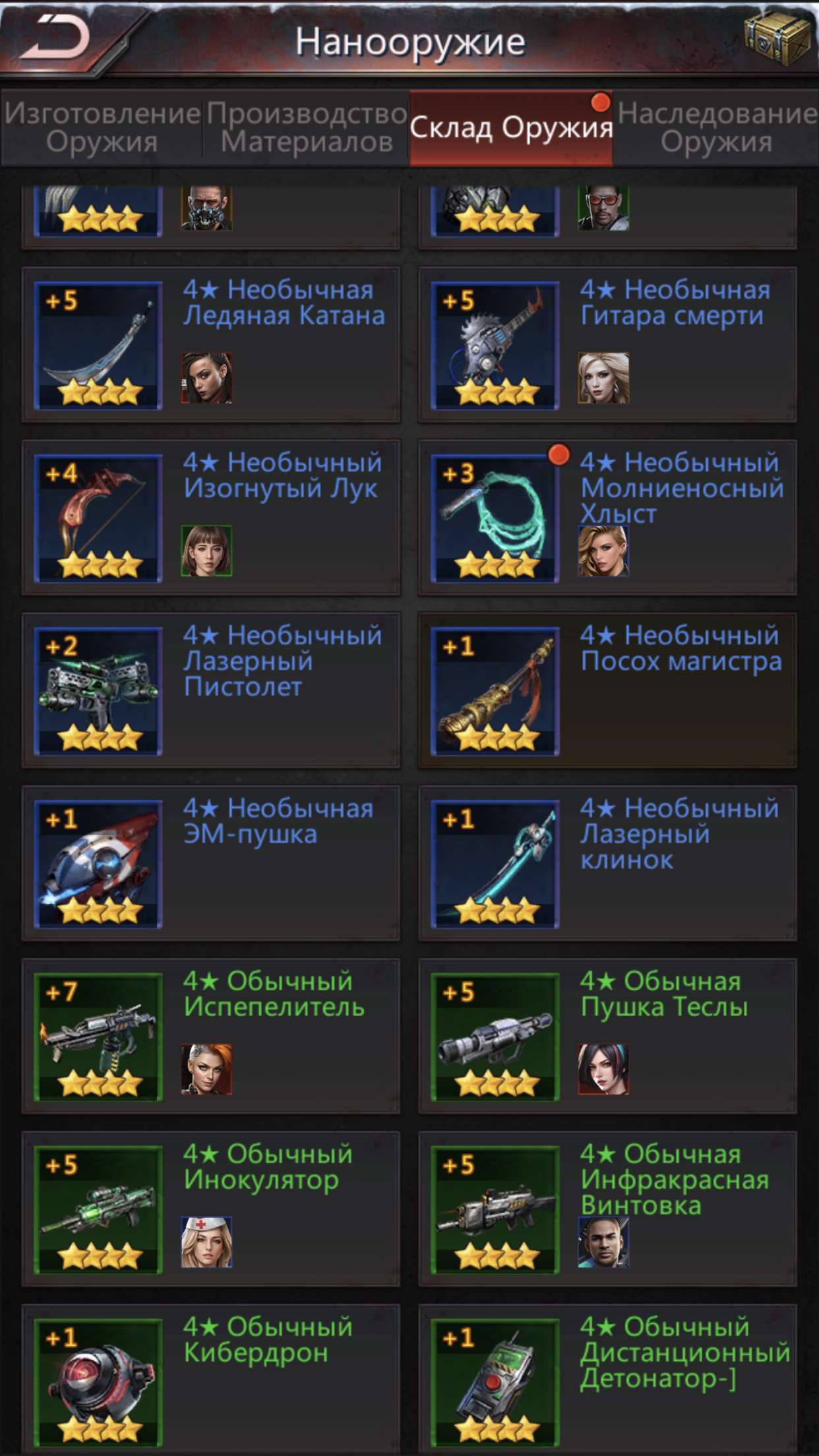Switch to the Наследование Оружия tab
This screenshot has height=1456, width=819.
tap(717, 127)
